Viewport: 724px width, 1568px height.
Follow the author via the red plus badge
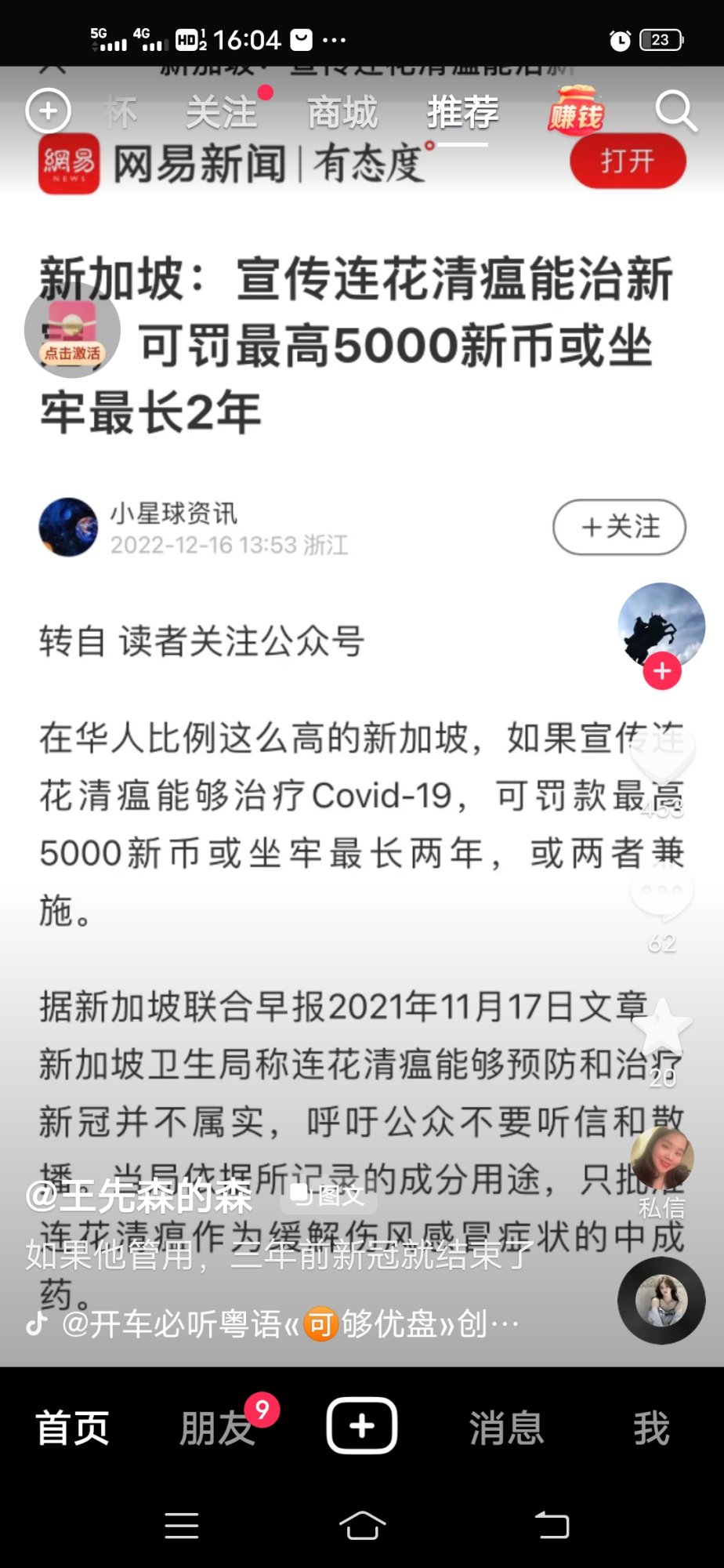click(x=662, y=671)
